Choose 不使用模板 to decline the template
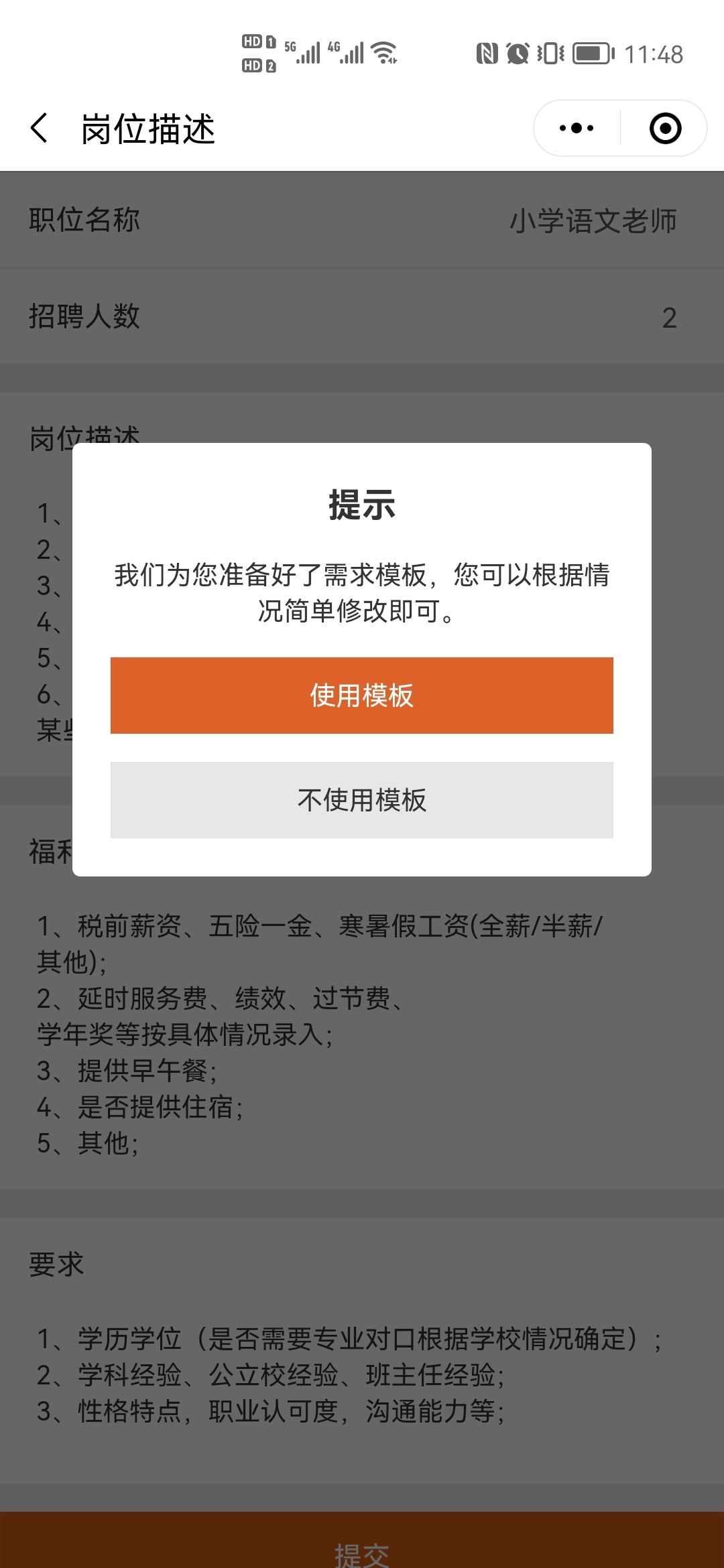Image resolution: width=724 pixels, height=1568 pixels. coord(362,800)
